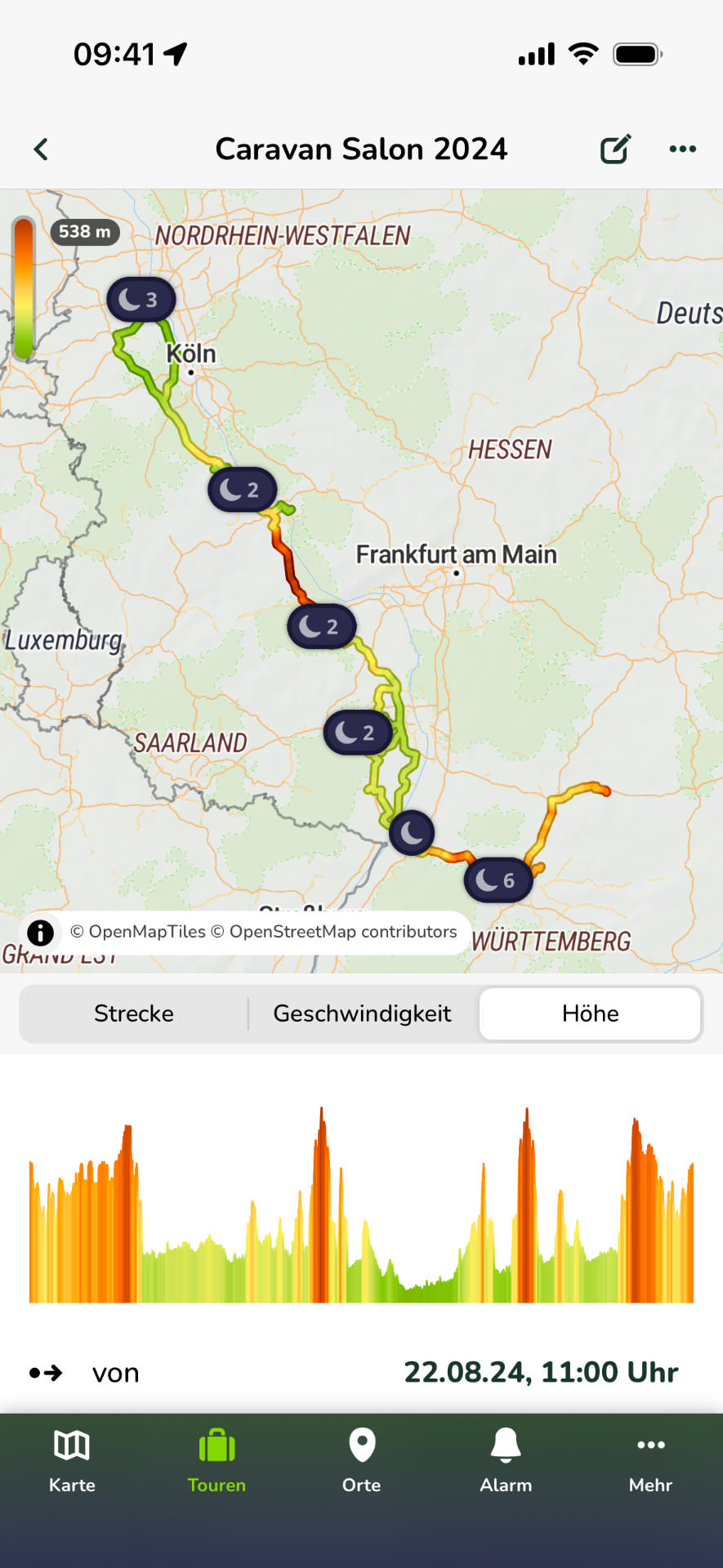Tap the 3-night stop marker near Köln

point(141,300)
